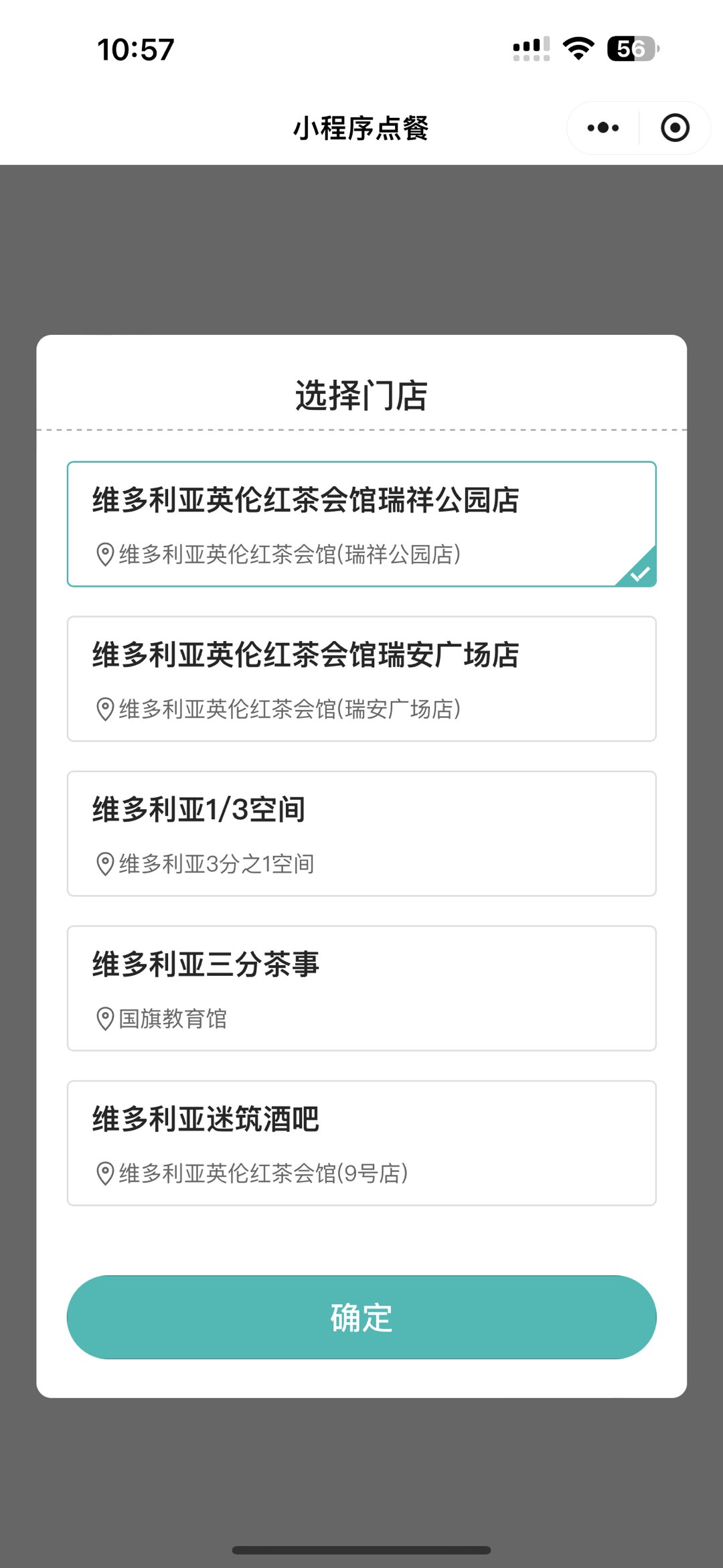Choose the 维多利亚迷筑酒吧 store

coord(361,1143)
